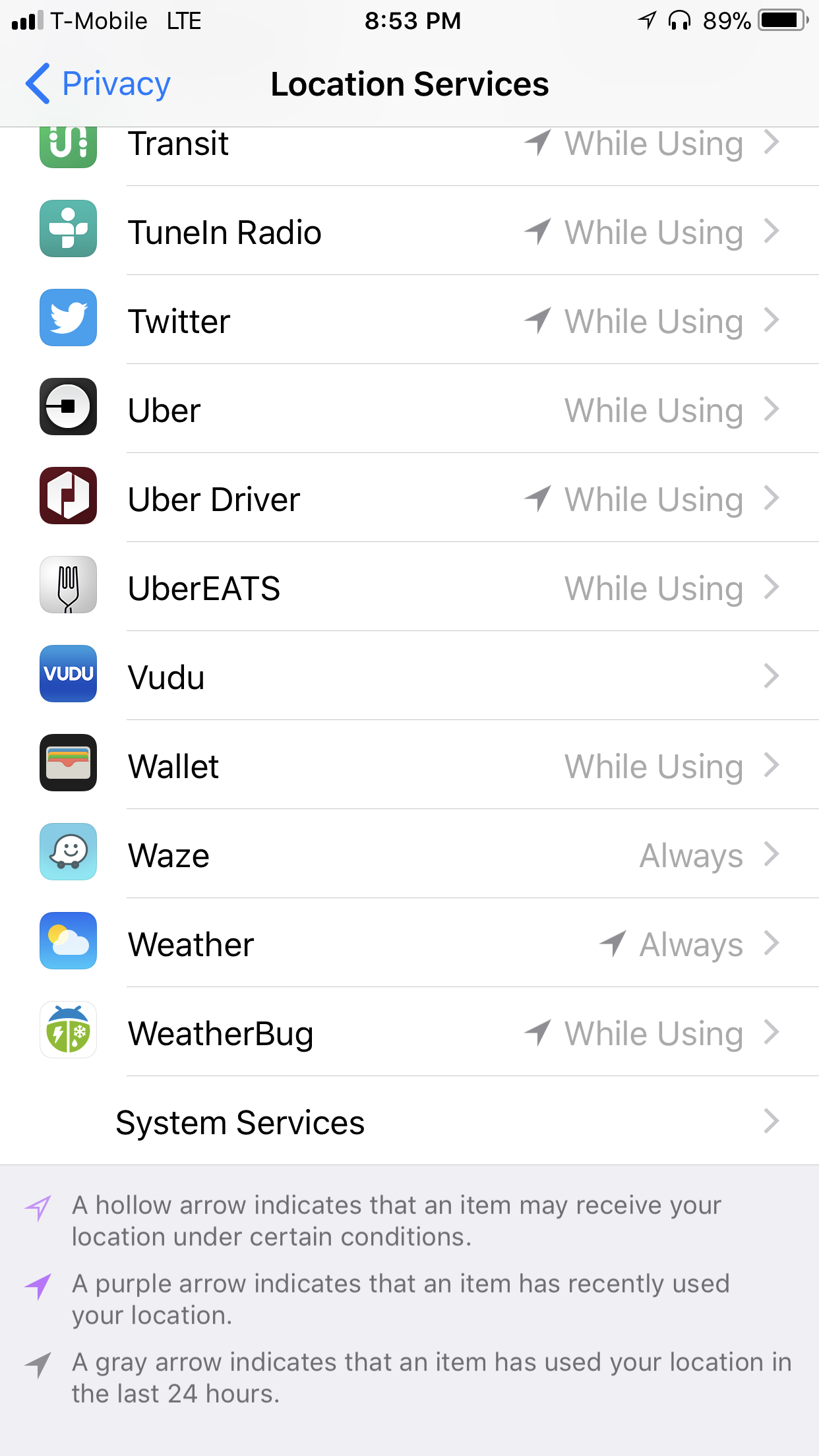The width and height of the screenshot is (819, 1456).
Task: Tap the Weather app location row
Action: coord(409,944)
